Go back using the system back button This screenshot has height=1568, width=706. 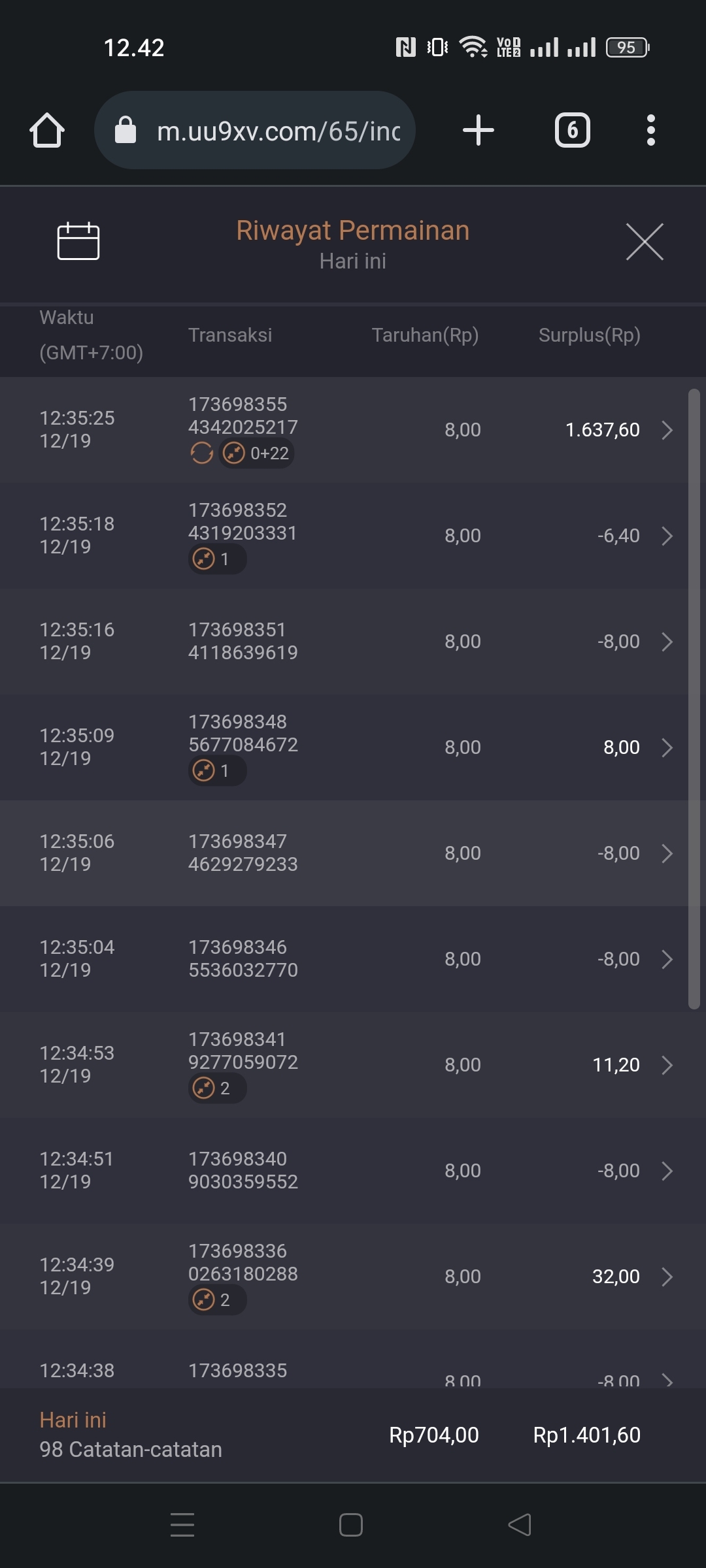coord(520,1525)
